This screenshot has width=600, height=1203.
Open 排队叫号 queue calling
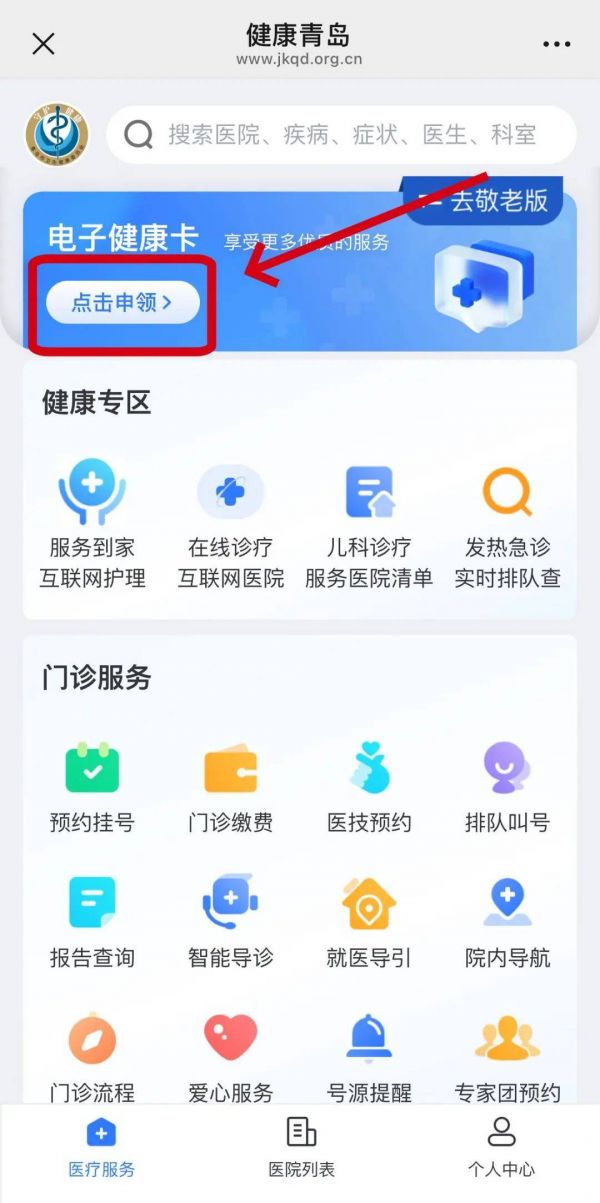pyautogui.click(x=507, y=788)
